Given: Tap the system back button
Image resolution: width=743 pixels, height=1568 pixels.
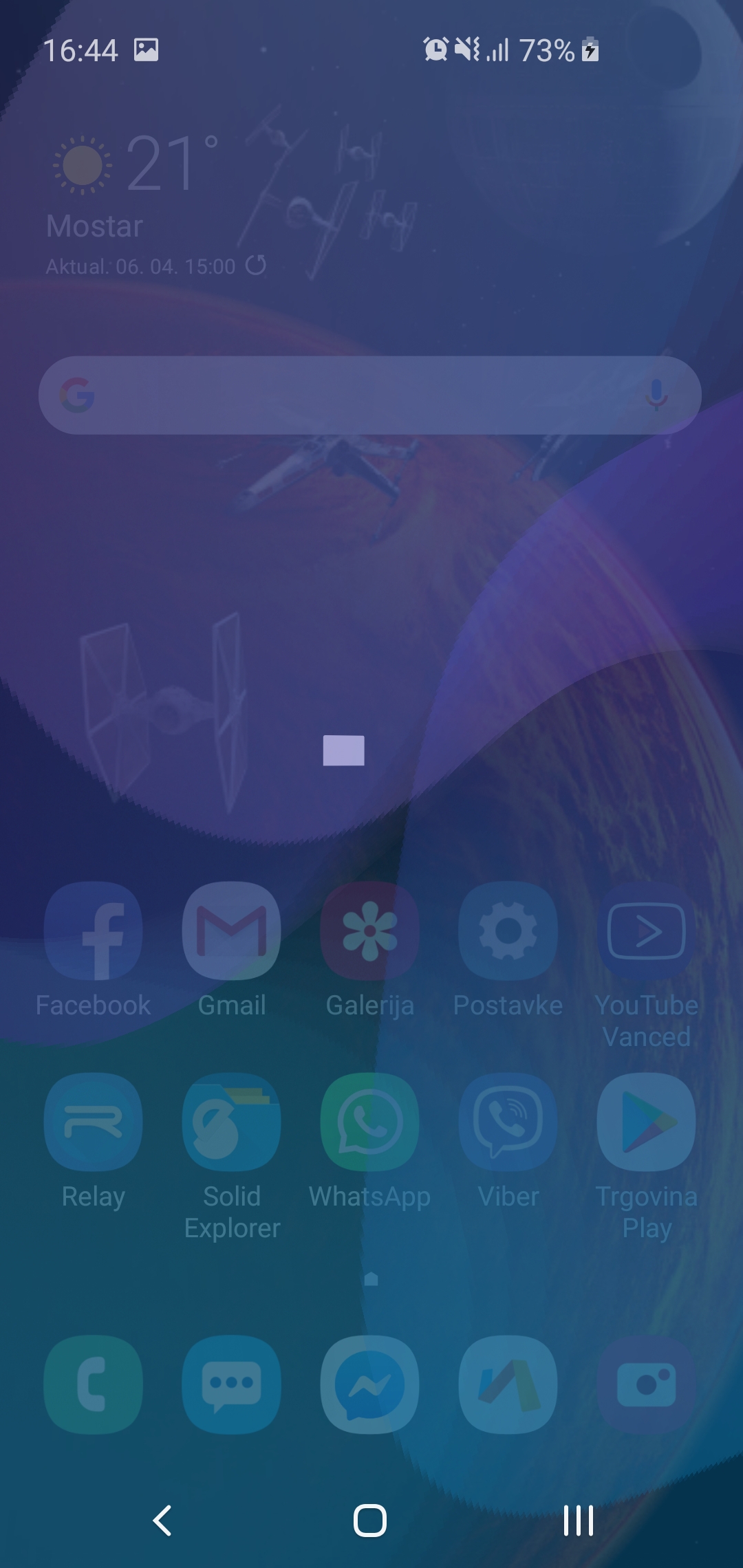Looking at the screenshot, I should (162, 1520).
